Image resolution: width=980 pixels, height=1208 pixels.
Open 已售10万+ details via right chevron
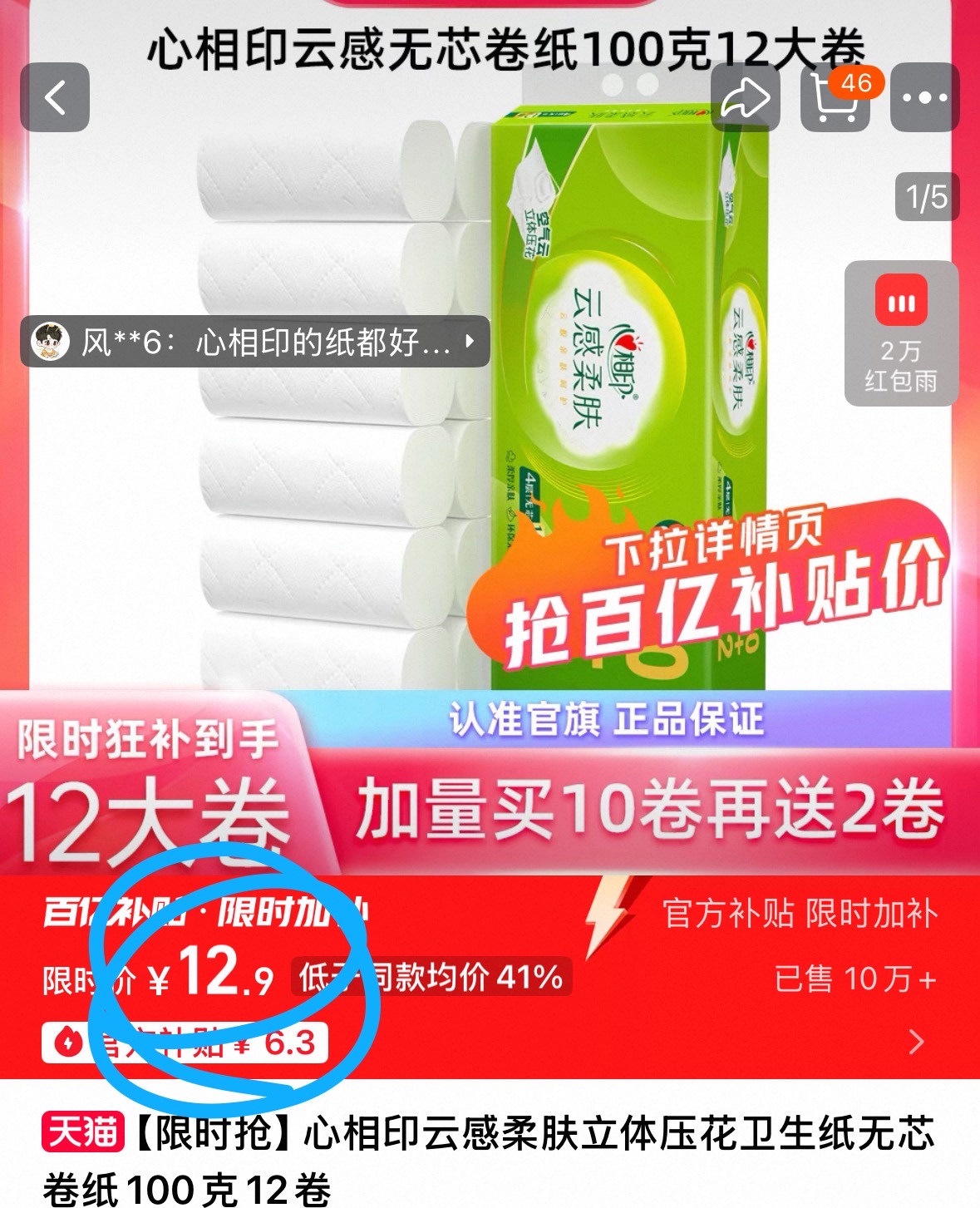click(916, 1041)
